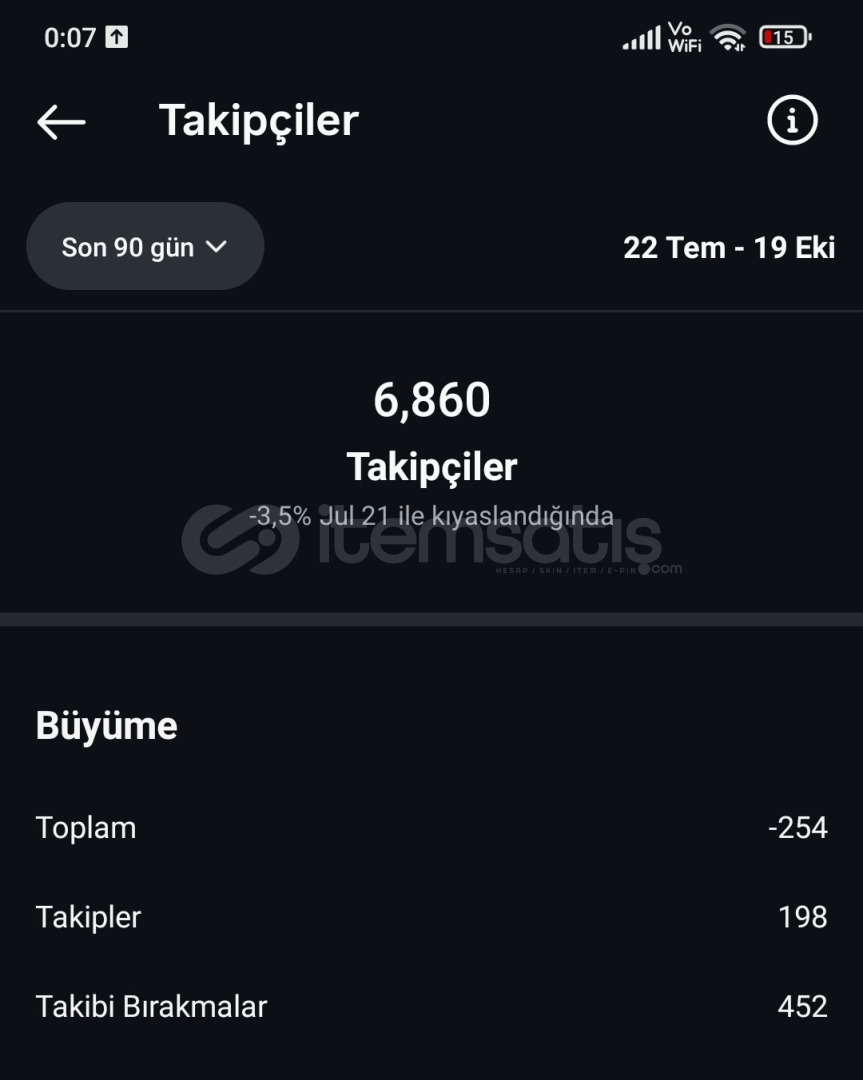
Task: Open the info icon for Takipçiler
Action: click(792, 121)
